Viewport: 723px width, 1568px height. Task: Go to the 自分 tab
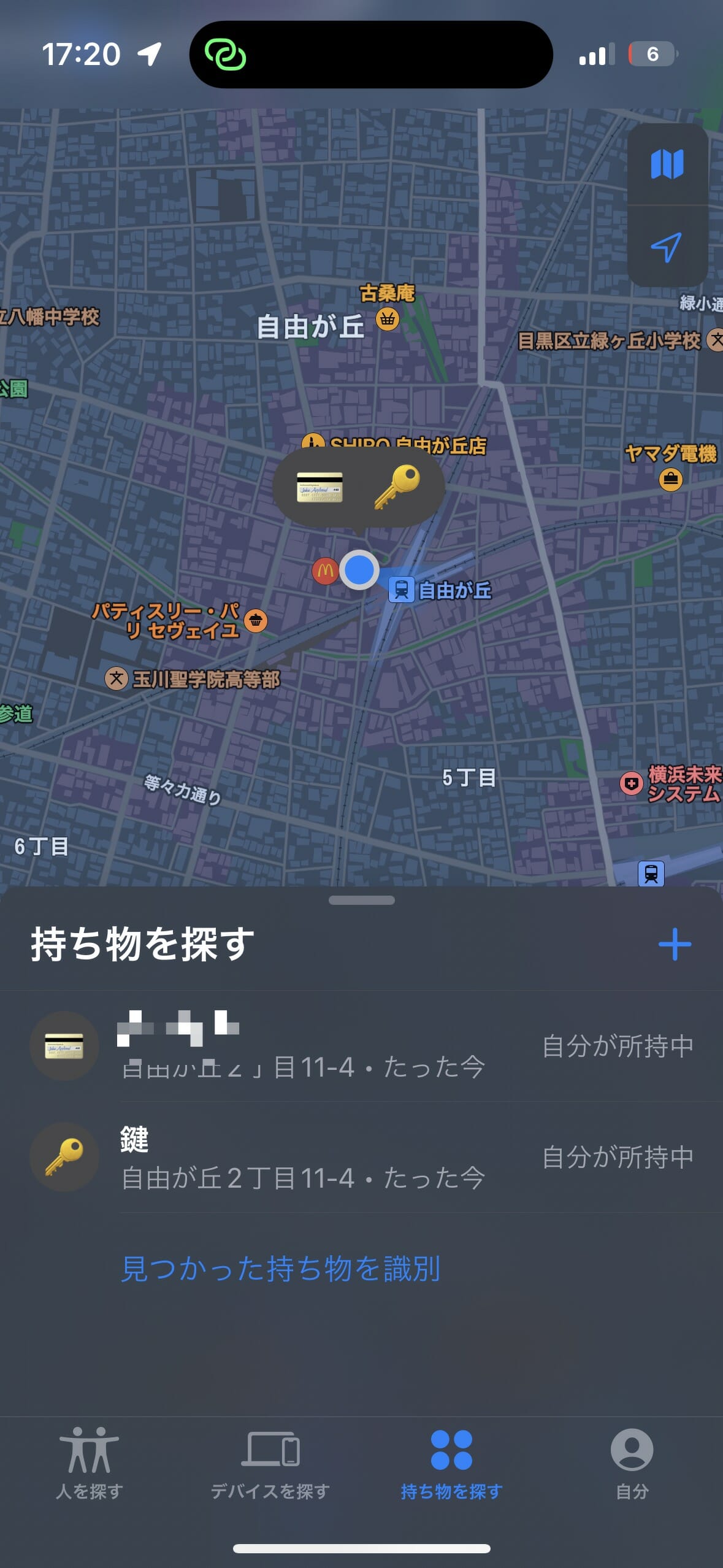coord(632,1462)
